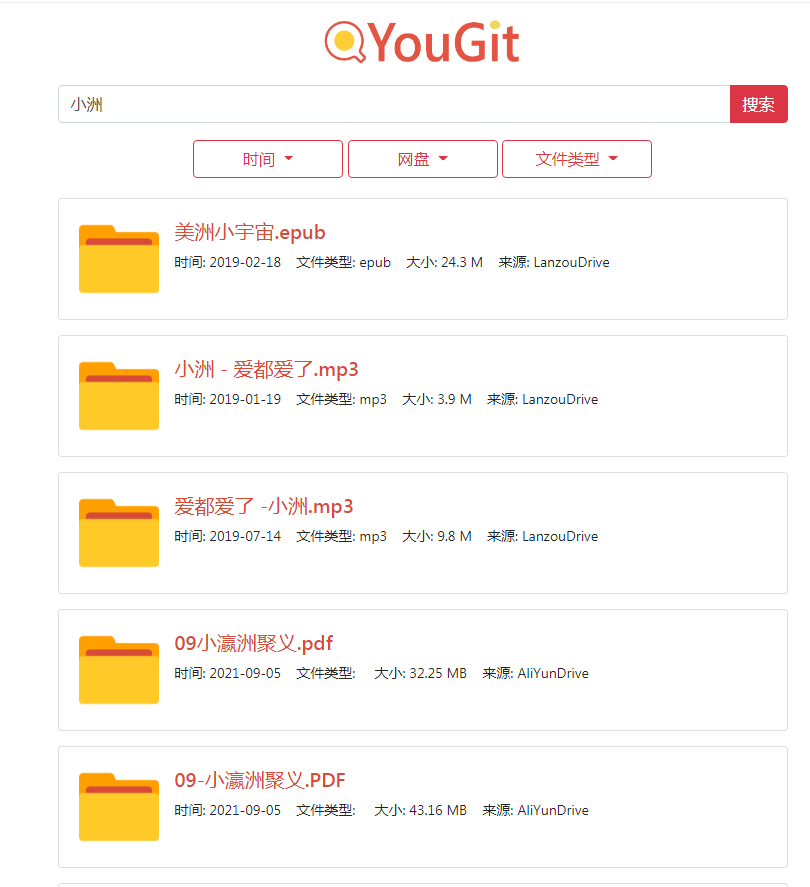Click the folder icon beside 09小瀛洲聚义.pdf
The height and width of the screenshot is (887, 810).
click(x=118, y=669)
